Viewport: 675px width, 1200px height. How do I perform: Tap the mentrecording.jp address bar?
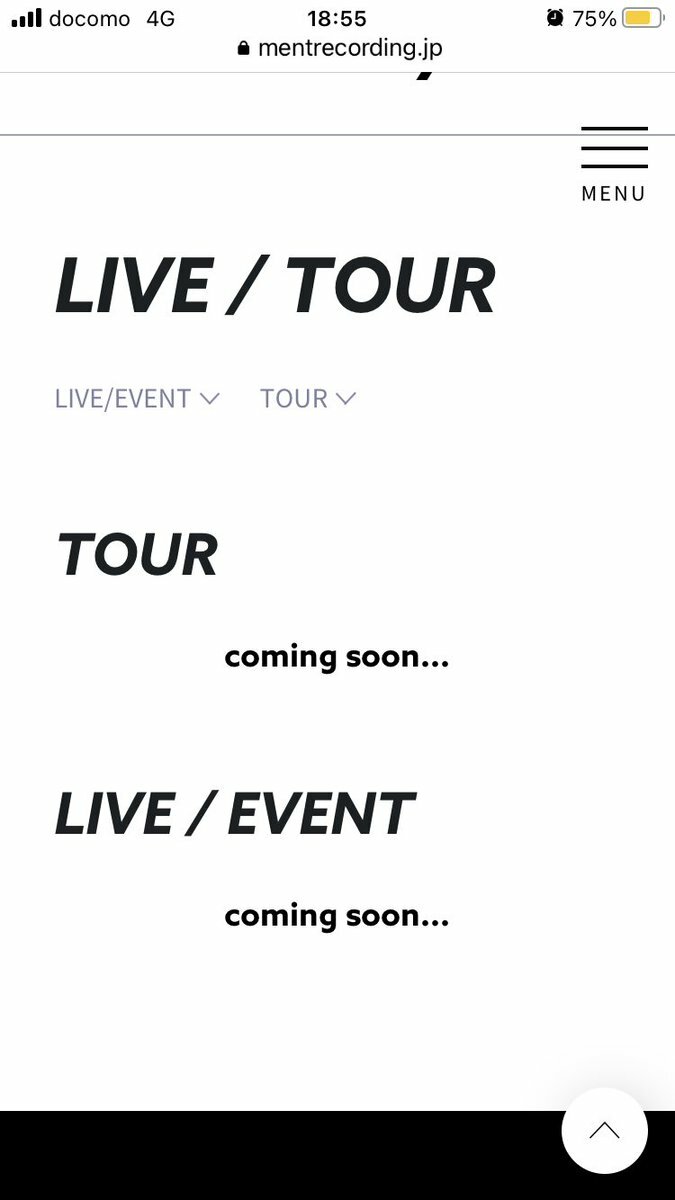[x=340, y=47]
